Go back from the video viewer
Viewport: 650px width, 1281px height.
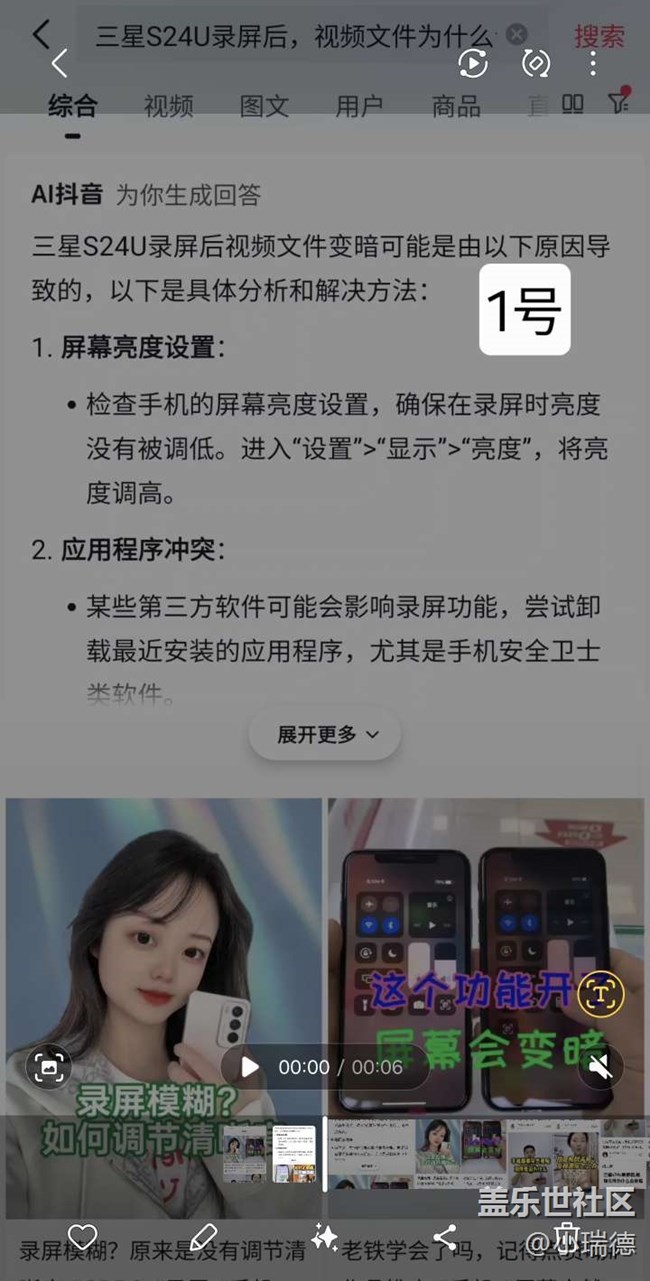(59, 64)
